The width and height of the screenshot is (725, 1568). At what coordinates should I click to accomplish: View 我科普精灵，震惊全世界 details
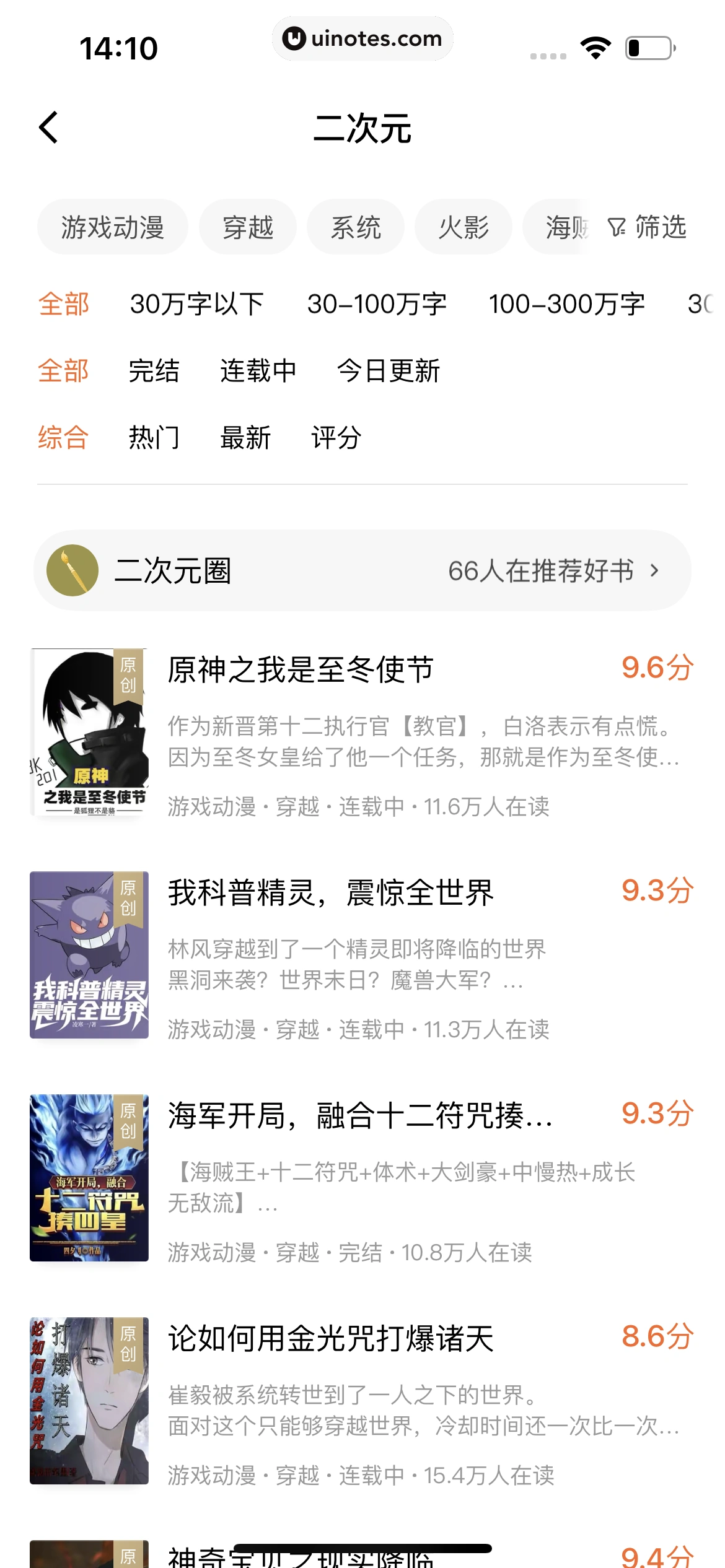coord(331,892)
